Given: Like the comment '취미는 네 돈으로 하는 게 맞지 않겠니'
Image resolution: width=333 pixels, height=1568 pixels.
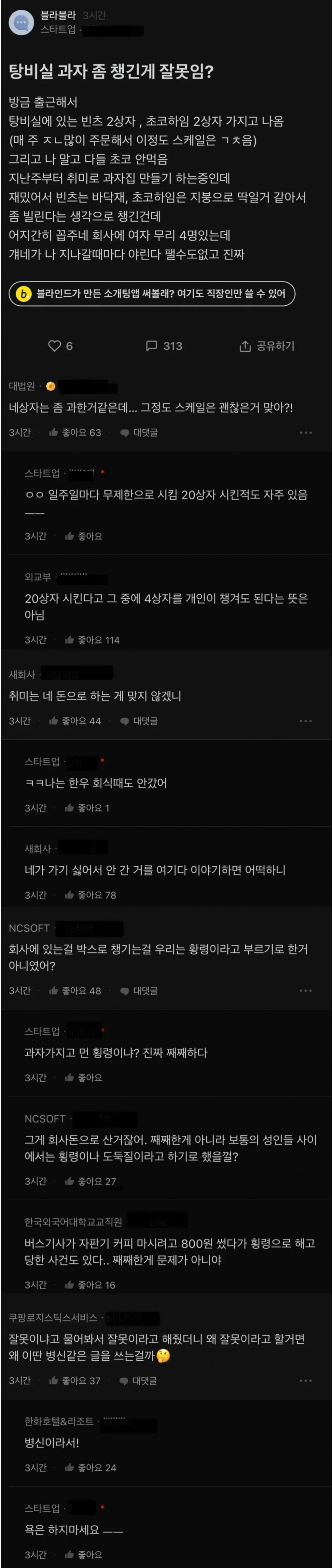Looking at the screenshot, I should tap(75, 721).
